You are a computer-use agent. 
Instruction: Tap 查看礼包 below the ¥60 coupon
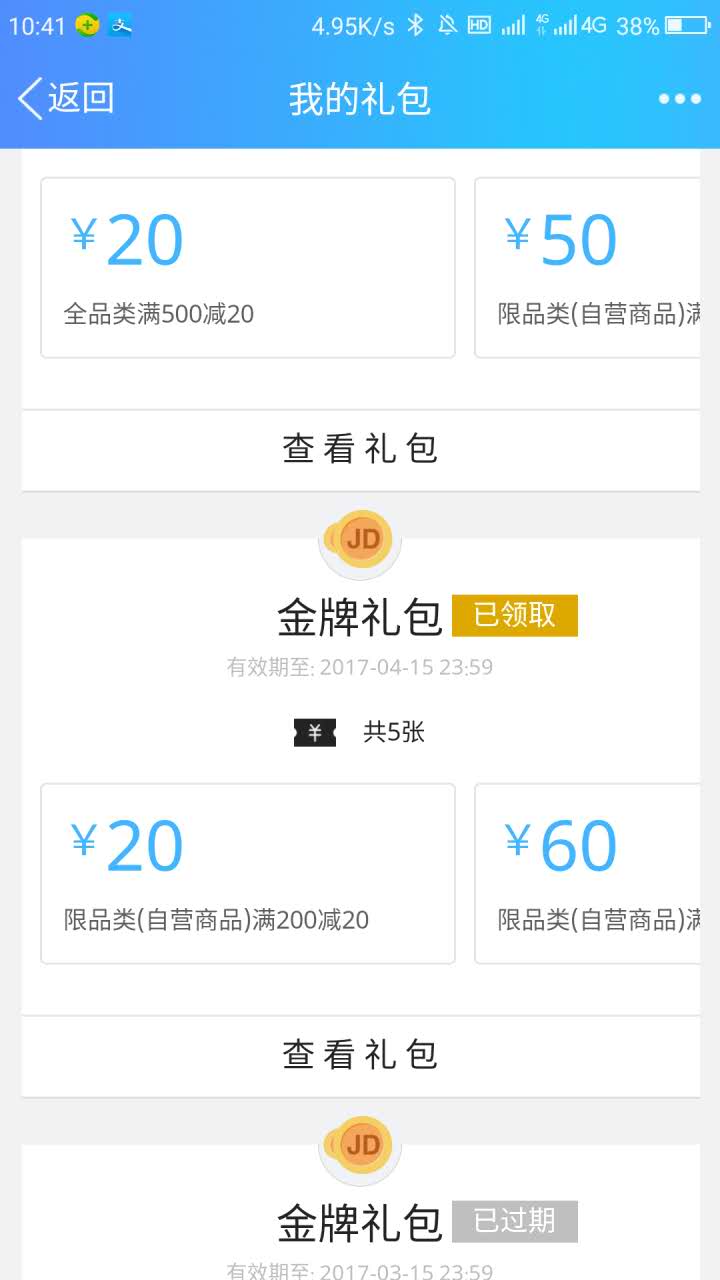pos(361,1056)
